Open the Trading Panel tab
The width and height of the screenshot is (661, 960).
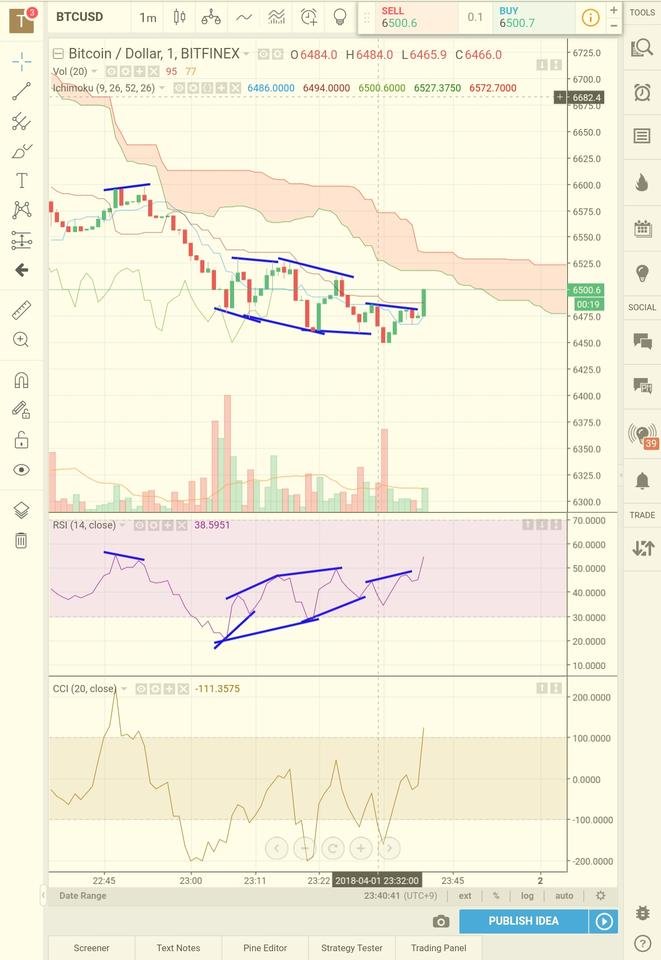click(x=438, y=947)
